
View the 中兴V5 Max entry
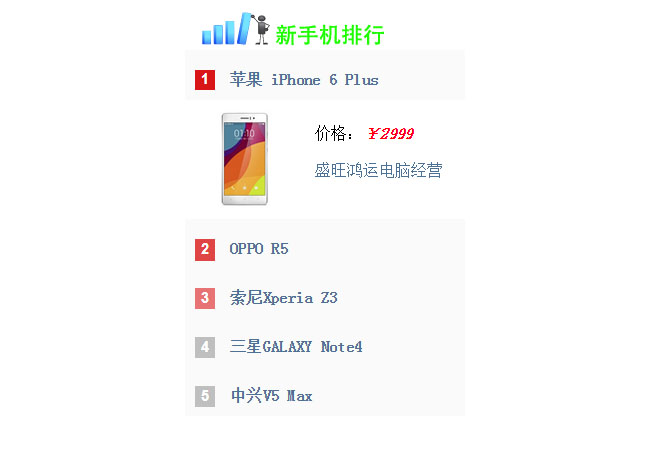tap(271, 396)
